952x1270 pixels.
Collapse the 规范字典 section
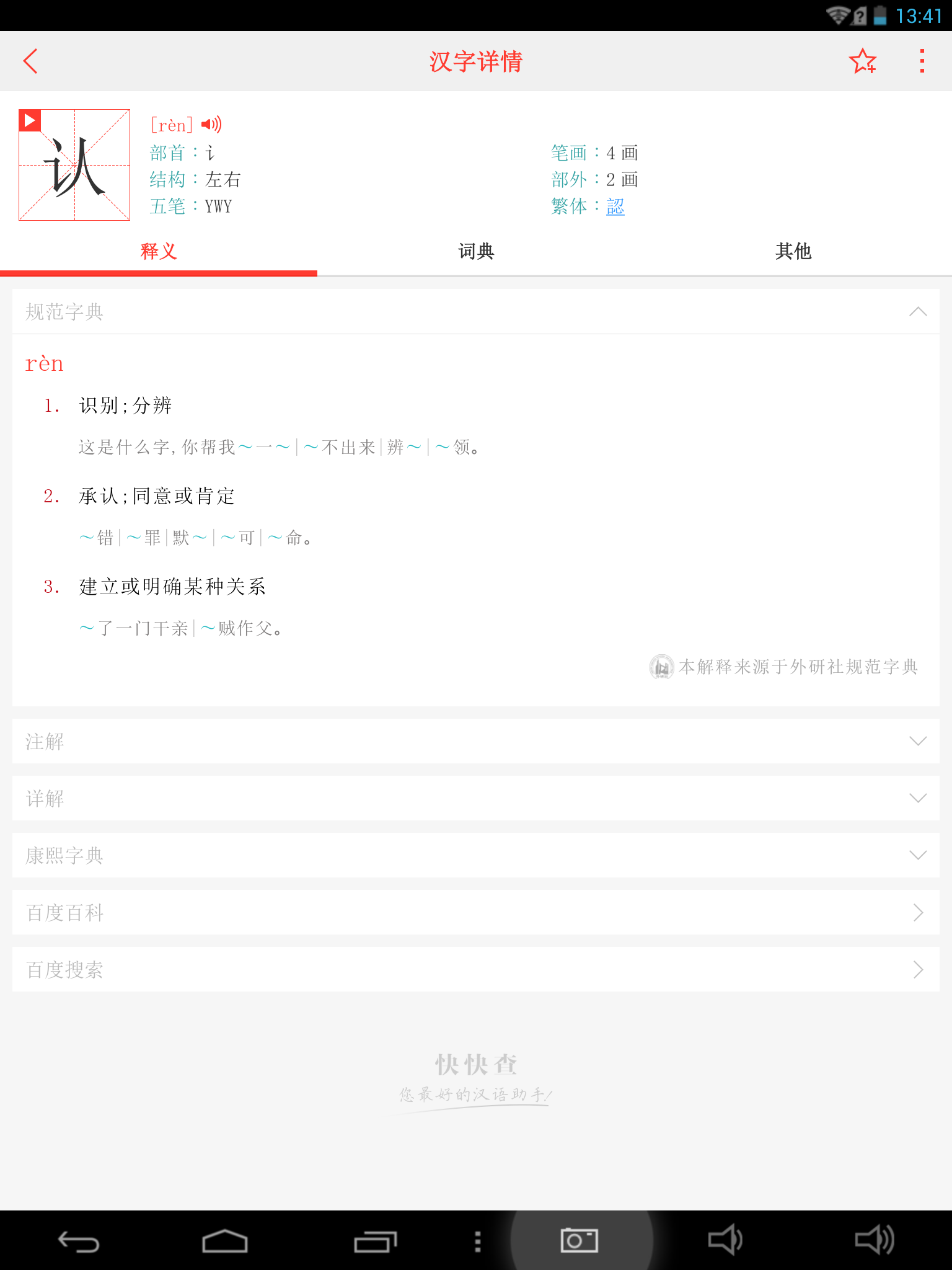pyautogui.click(x=917, y=311)
